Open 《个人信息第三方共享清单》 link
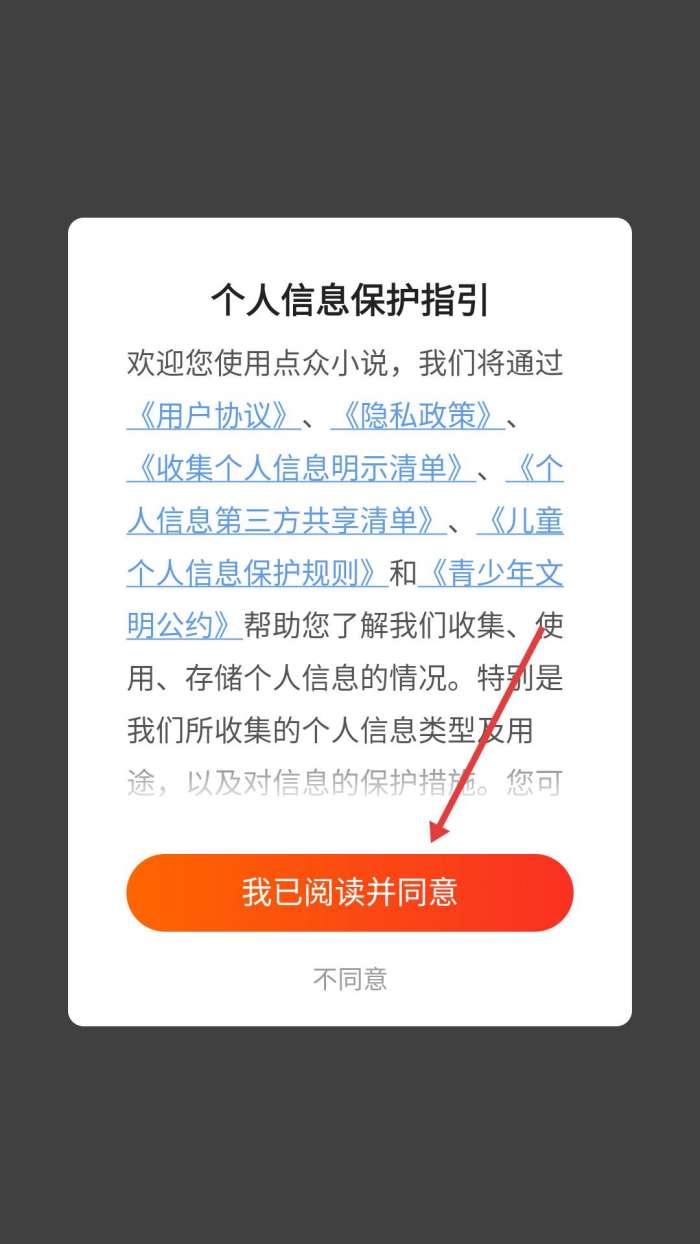This screenshot has width=700, height=1244. pyautogui.click(x=285, y=520)
